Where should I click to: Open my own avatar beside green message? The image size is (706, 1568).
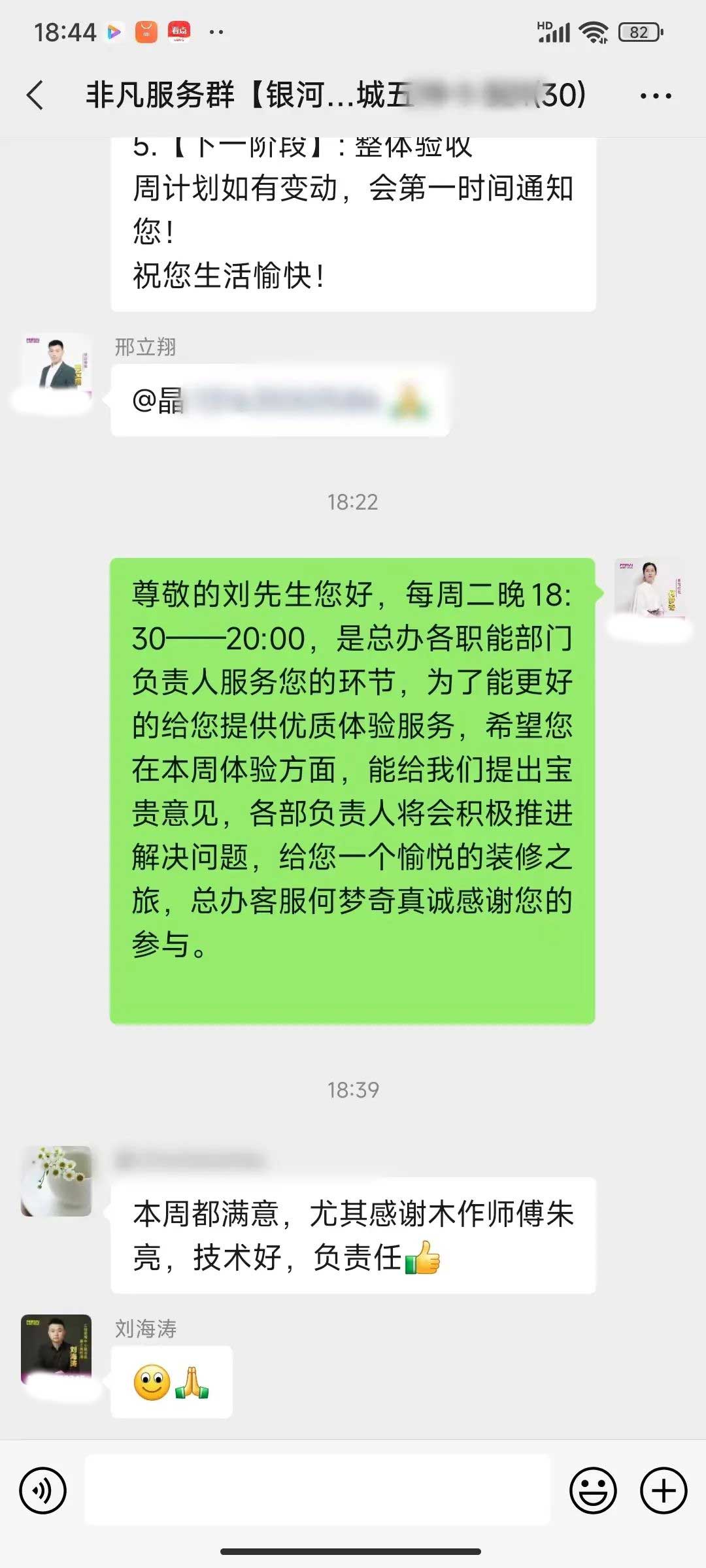[649, 591]
